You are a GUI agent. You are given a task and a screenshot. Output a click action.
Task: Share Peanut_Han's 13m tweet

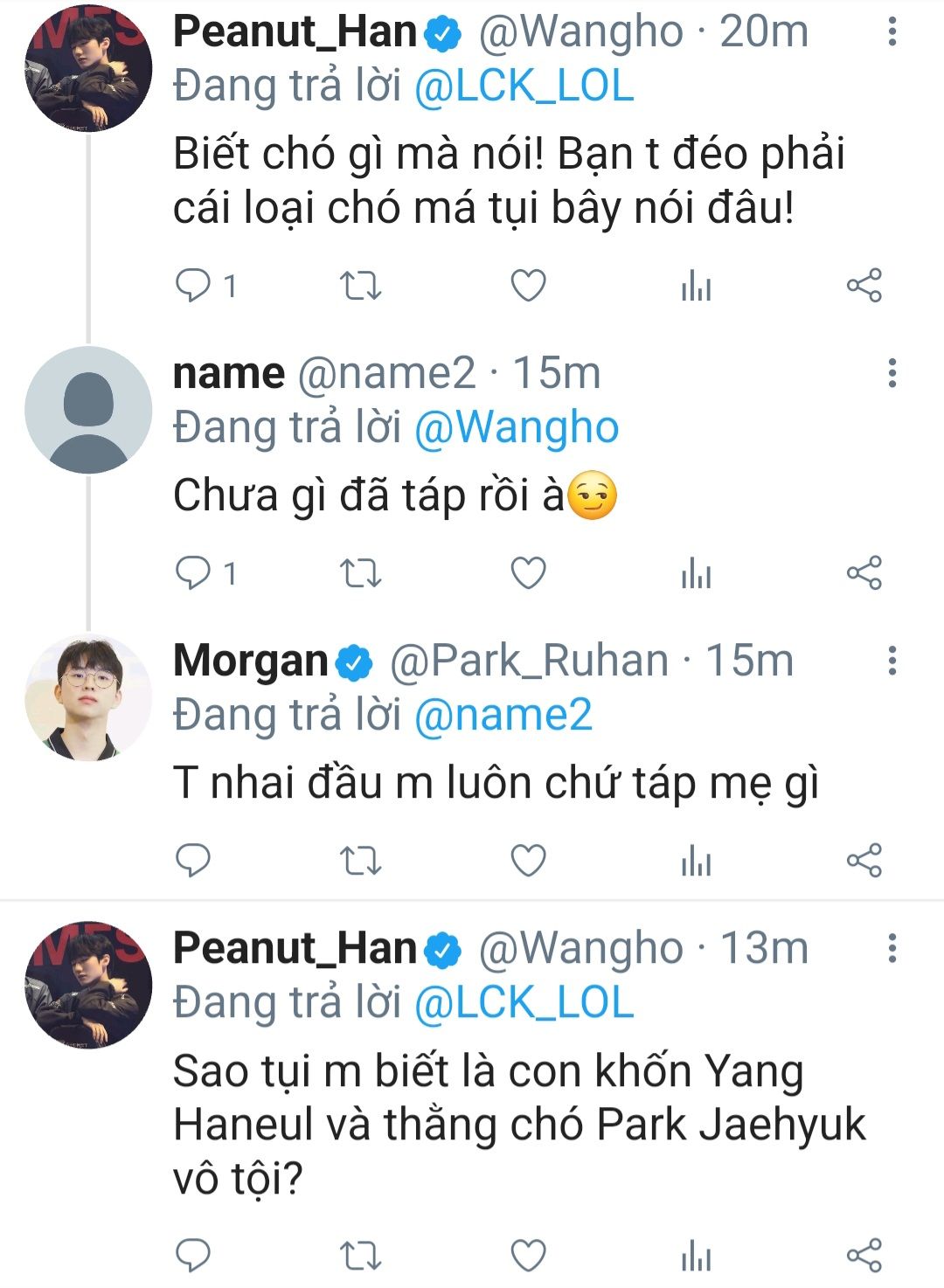point(864,1256)
